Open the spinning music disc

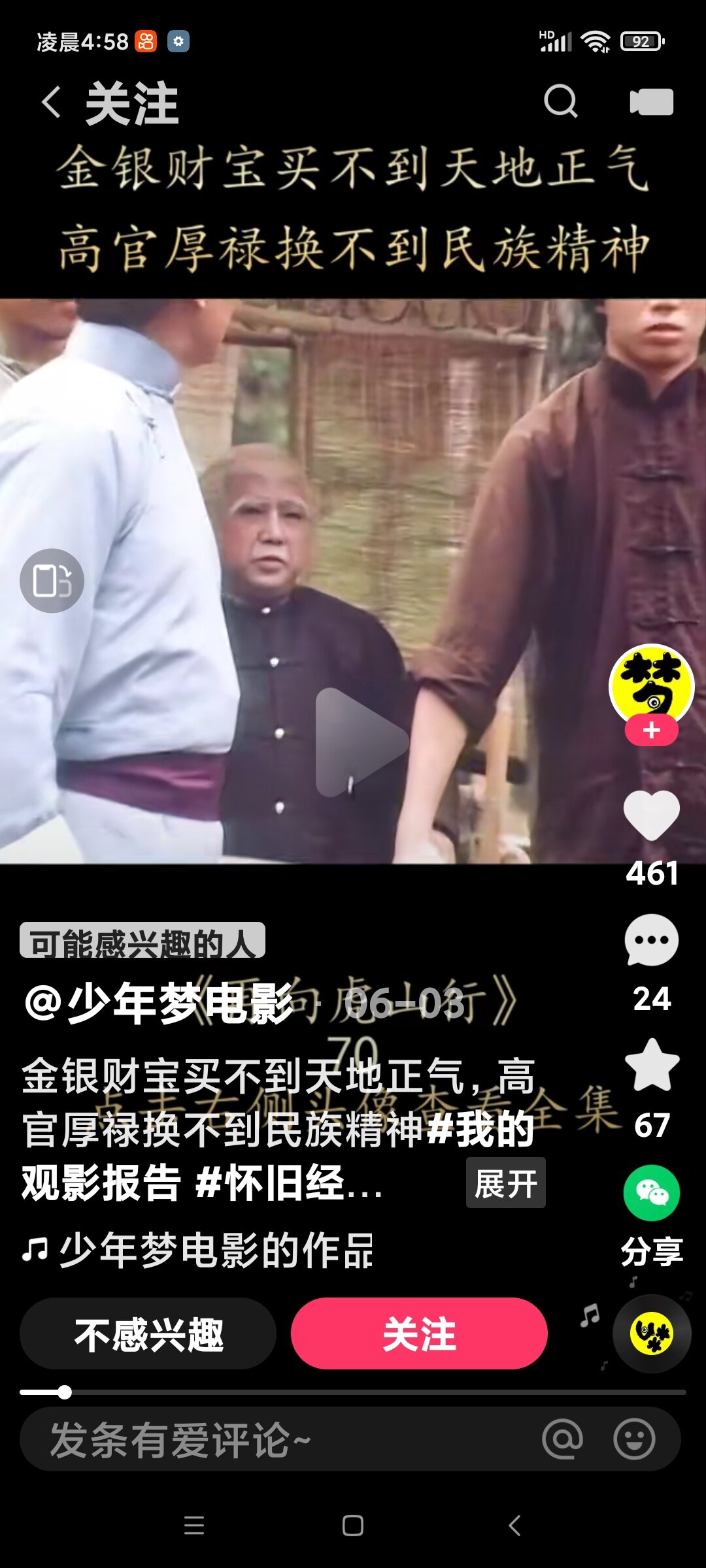click(651, 1333)
